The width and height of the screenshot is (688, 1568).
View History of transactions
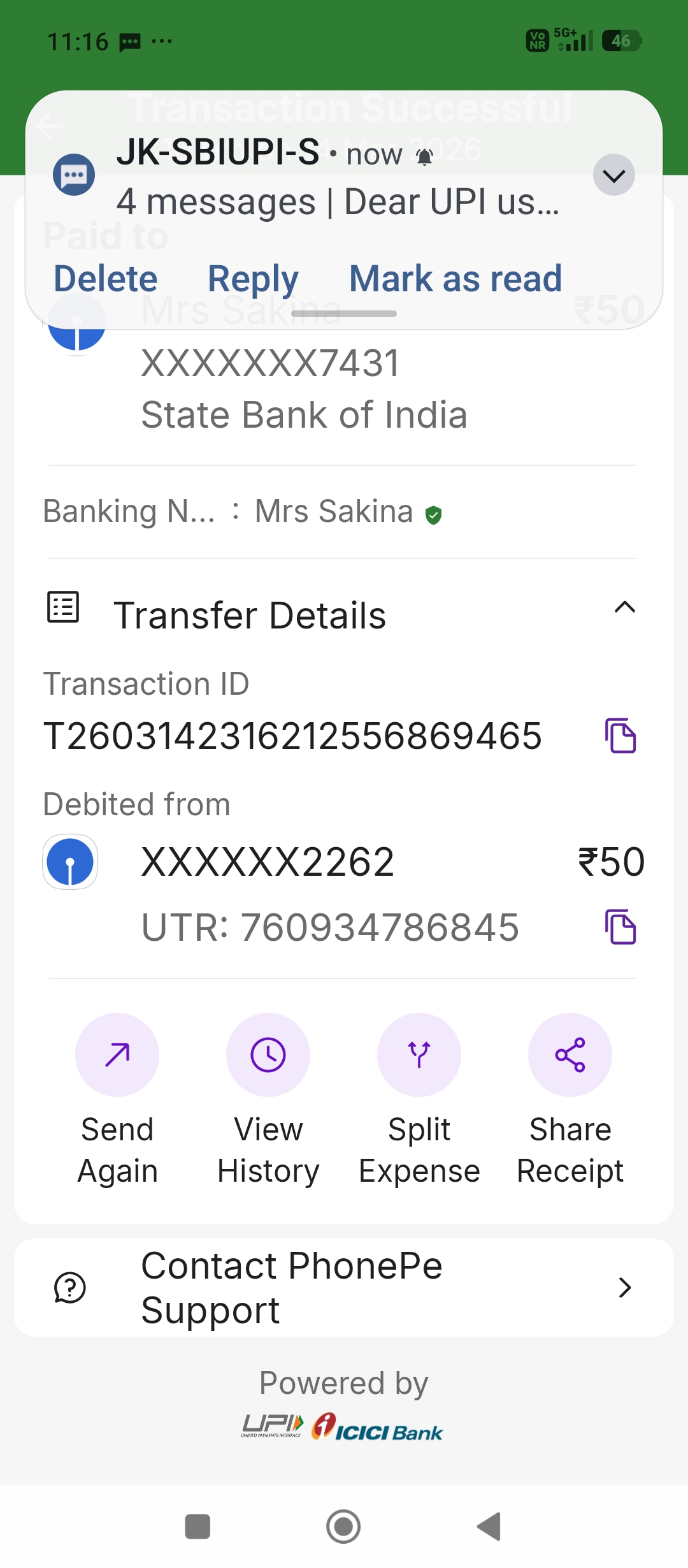pos(268,1055)
